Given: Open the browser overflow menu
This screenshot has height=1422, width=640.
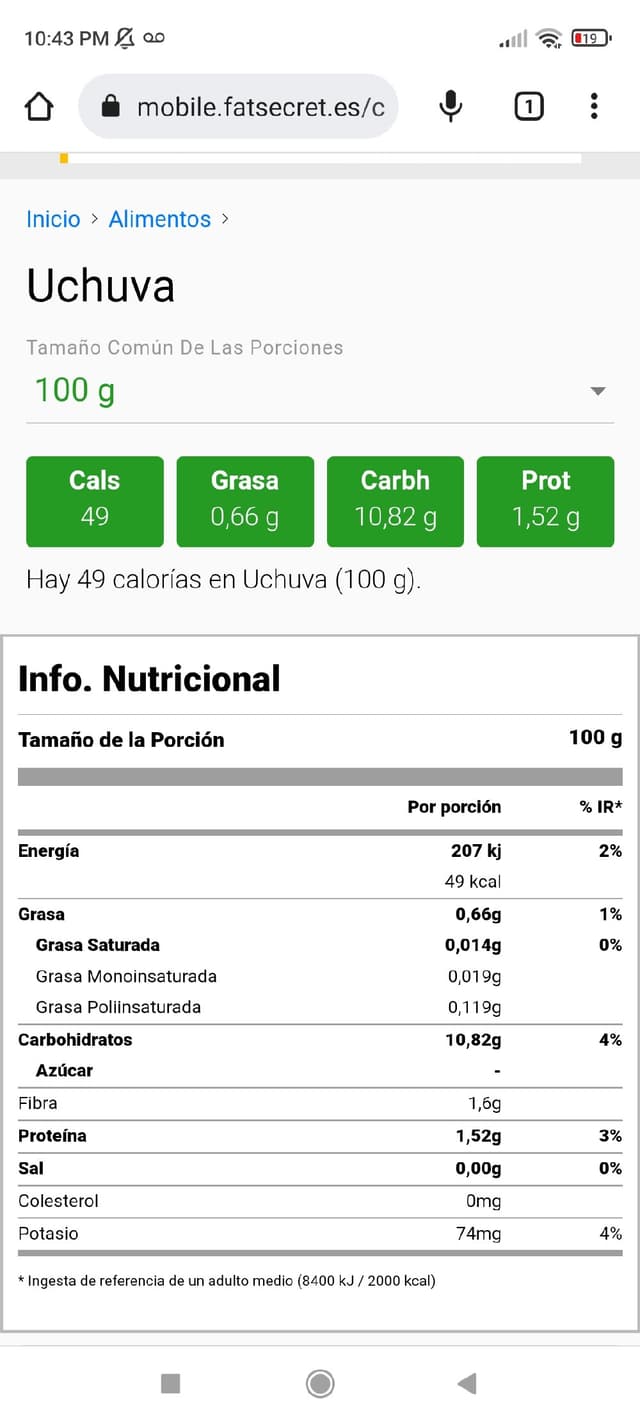Looking at the screenshot, I should 594,106.
